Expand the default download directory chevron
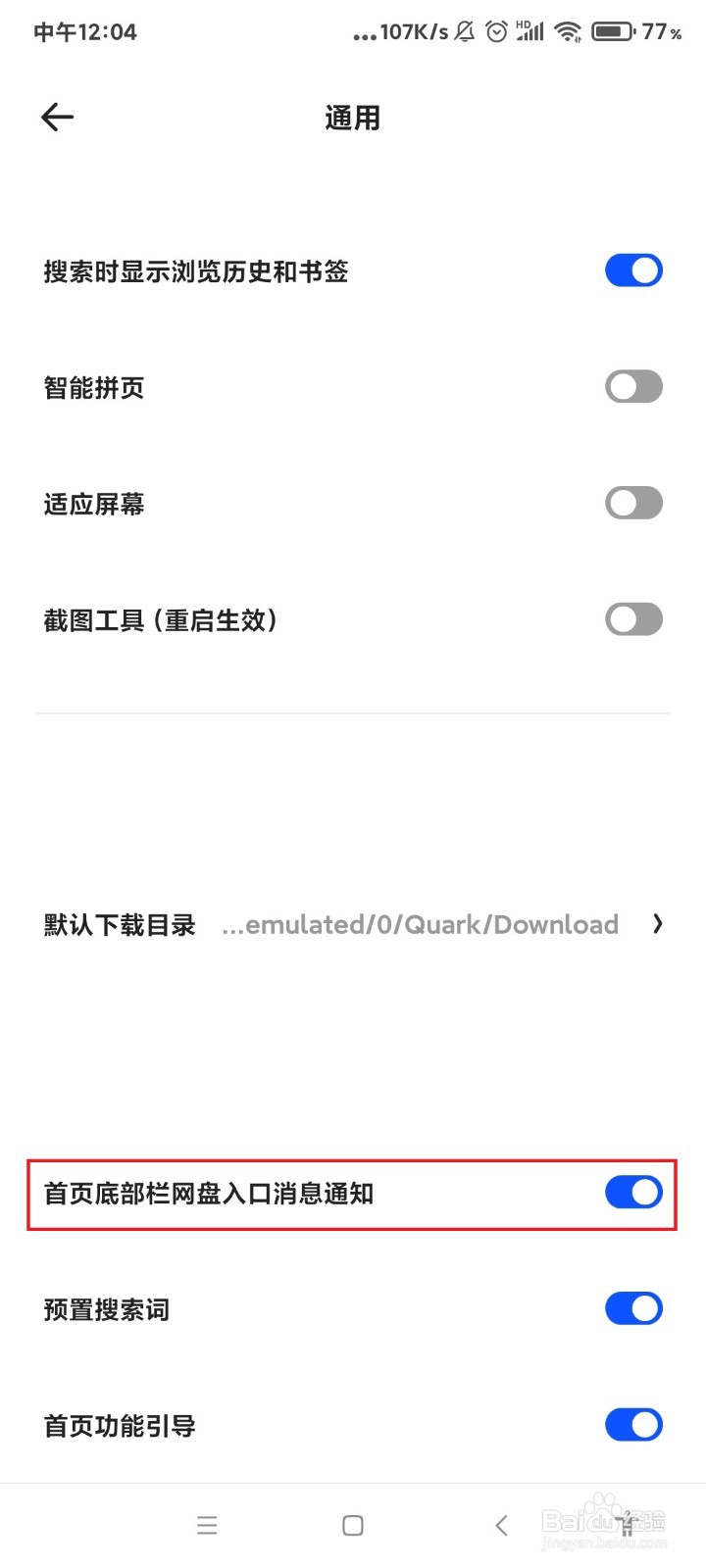 [x=658, y=924]
